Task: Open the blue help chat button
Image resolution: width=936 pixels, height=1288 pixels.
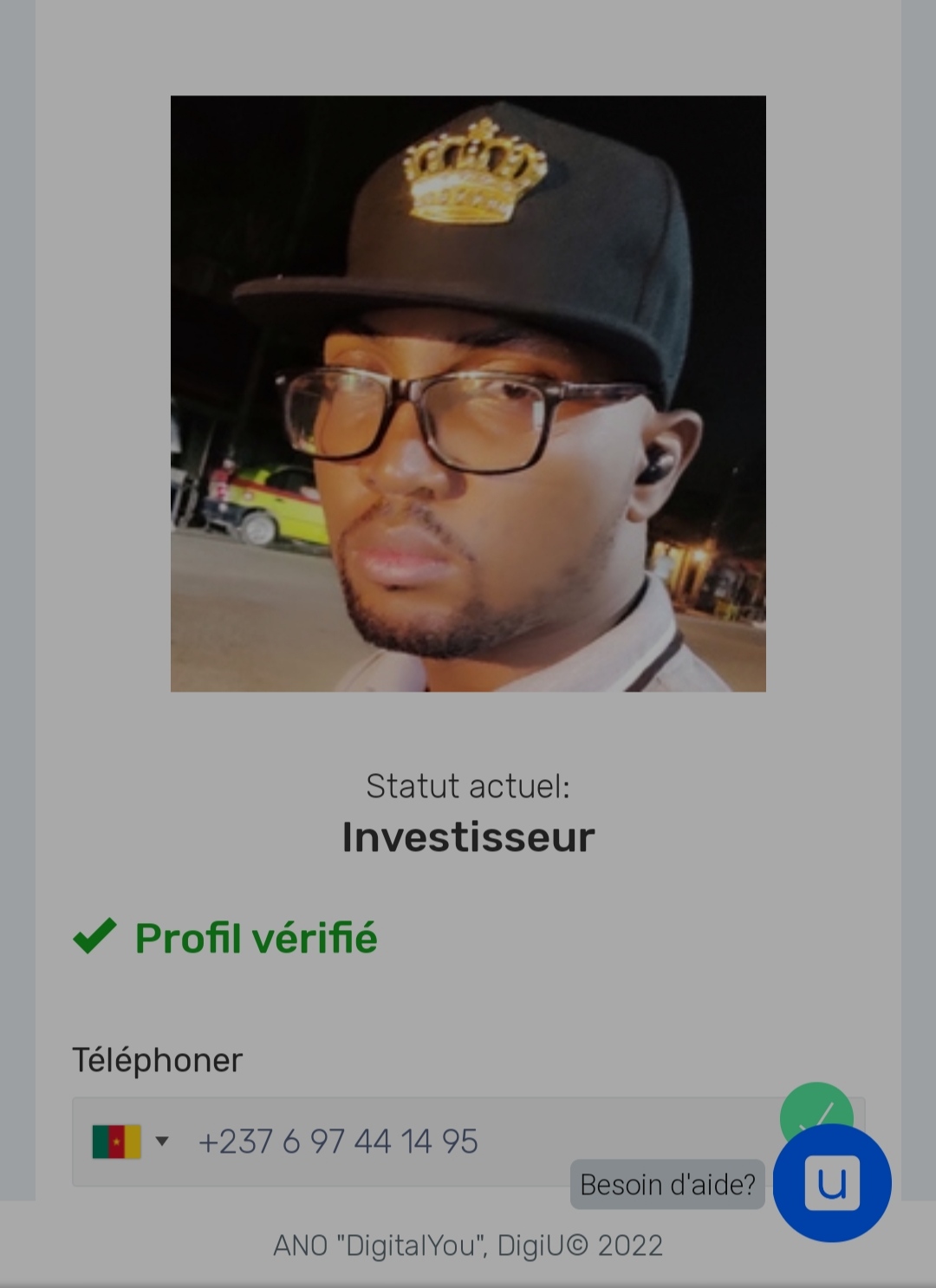Action: pos(832,1183)
